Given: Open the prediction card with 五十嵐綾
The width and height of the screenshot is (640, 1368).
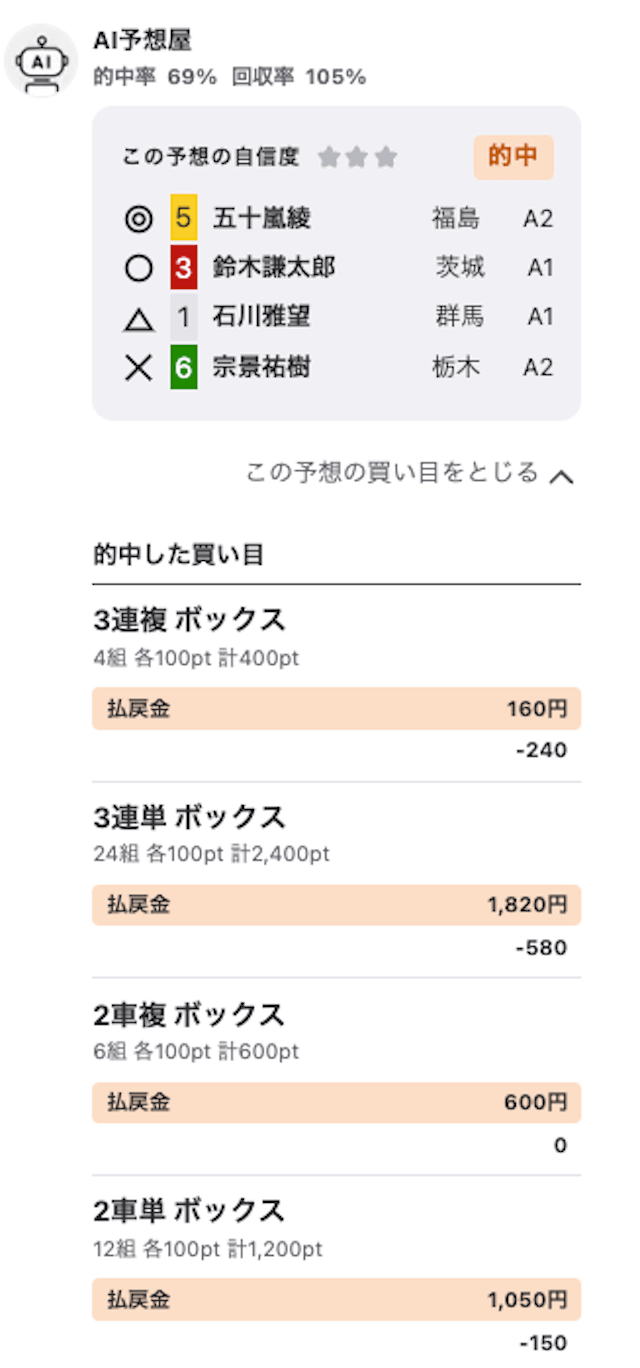Looking at the screenshot, I should point(336,263).
